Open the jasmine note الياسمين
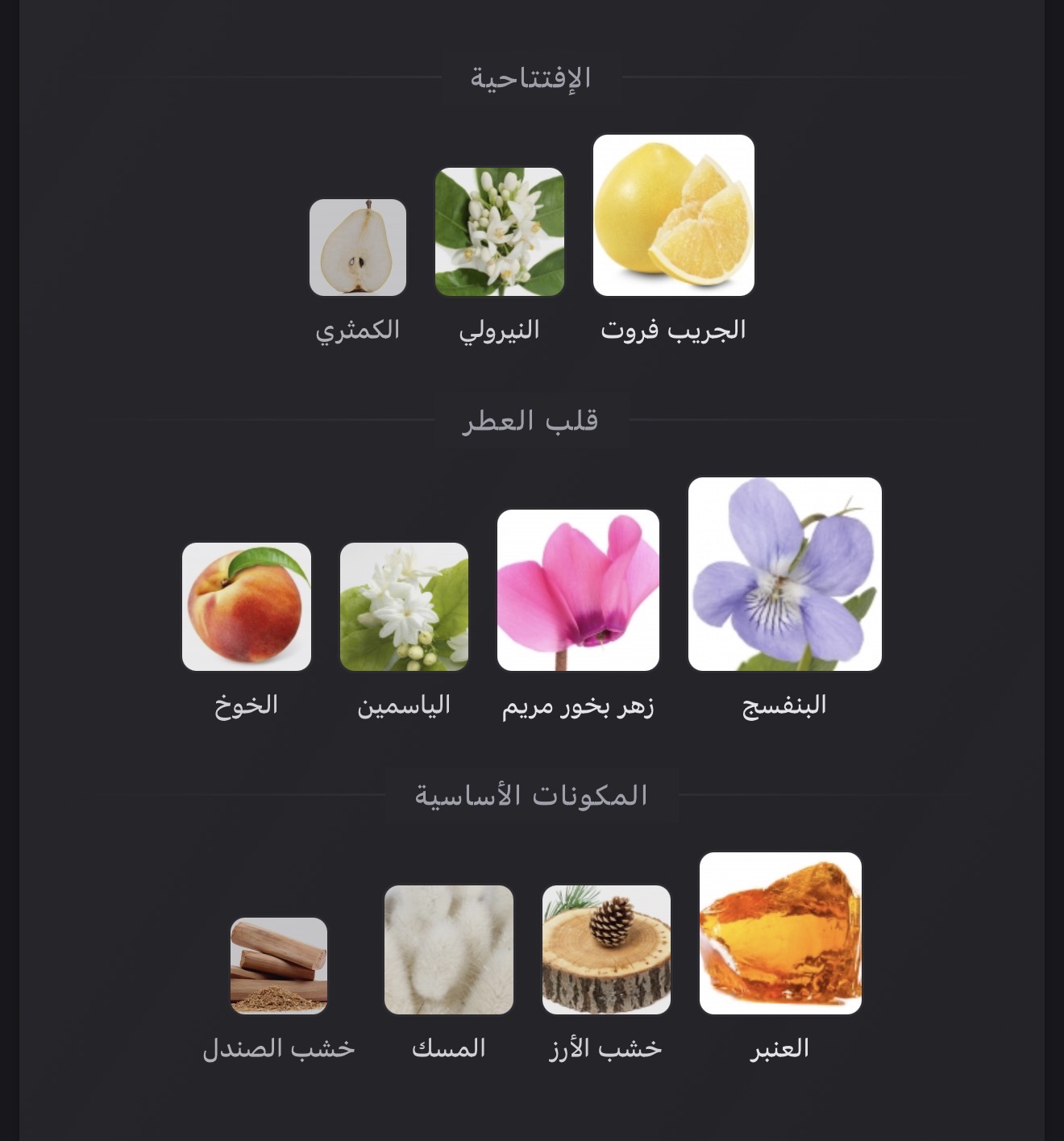The image size is (1064, 1141). point(404,606)
